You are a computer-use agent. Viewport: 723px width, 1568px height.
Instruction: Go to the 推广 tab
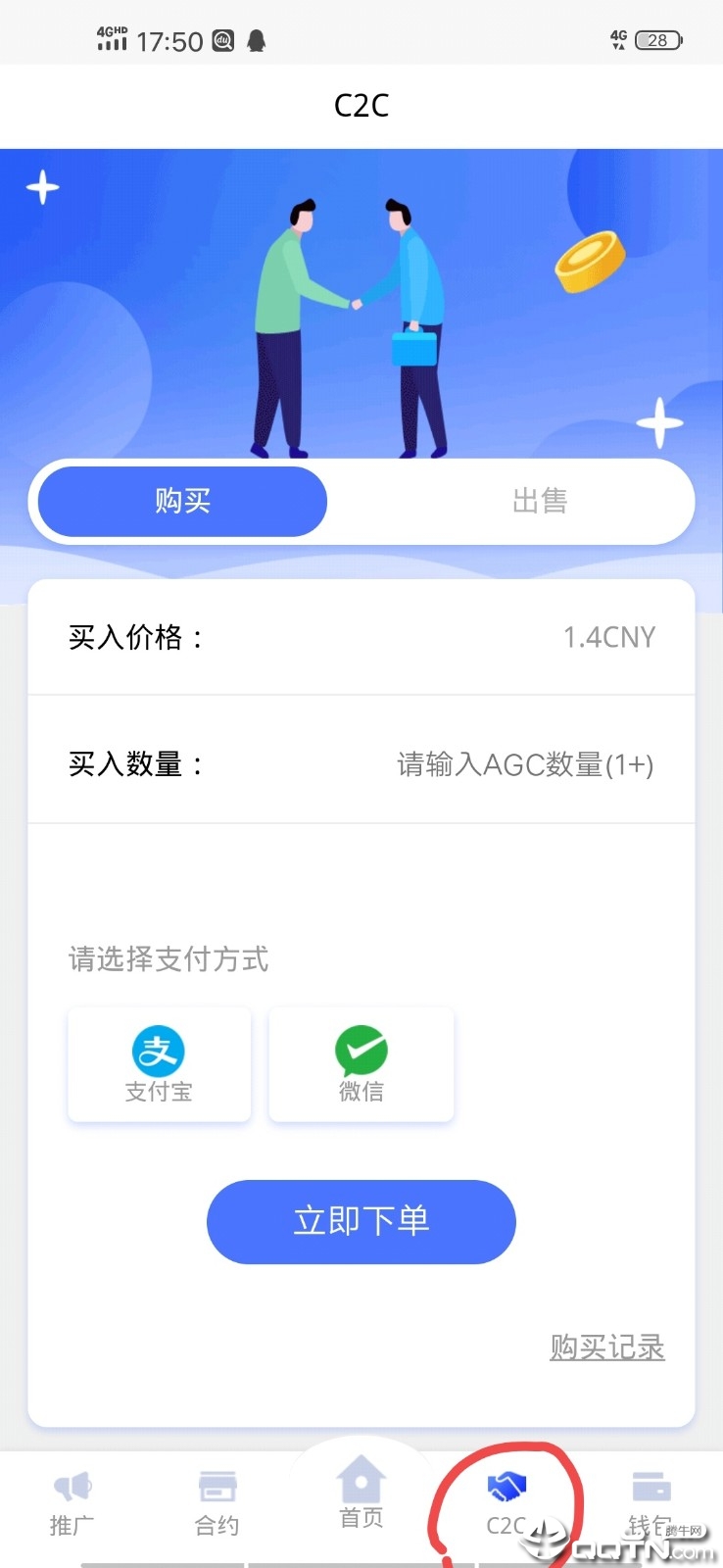pyautogui.click(x=72, y=1502)
